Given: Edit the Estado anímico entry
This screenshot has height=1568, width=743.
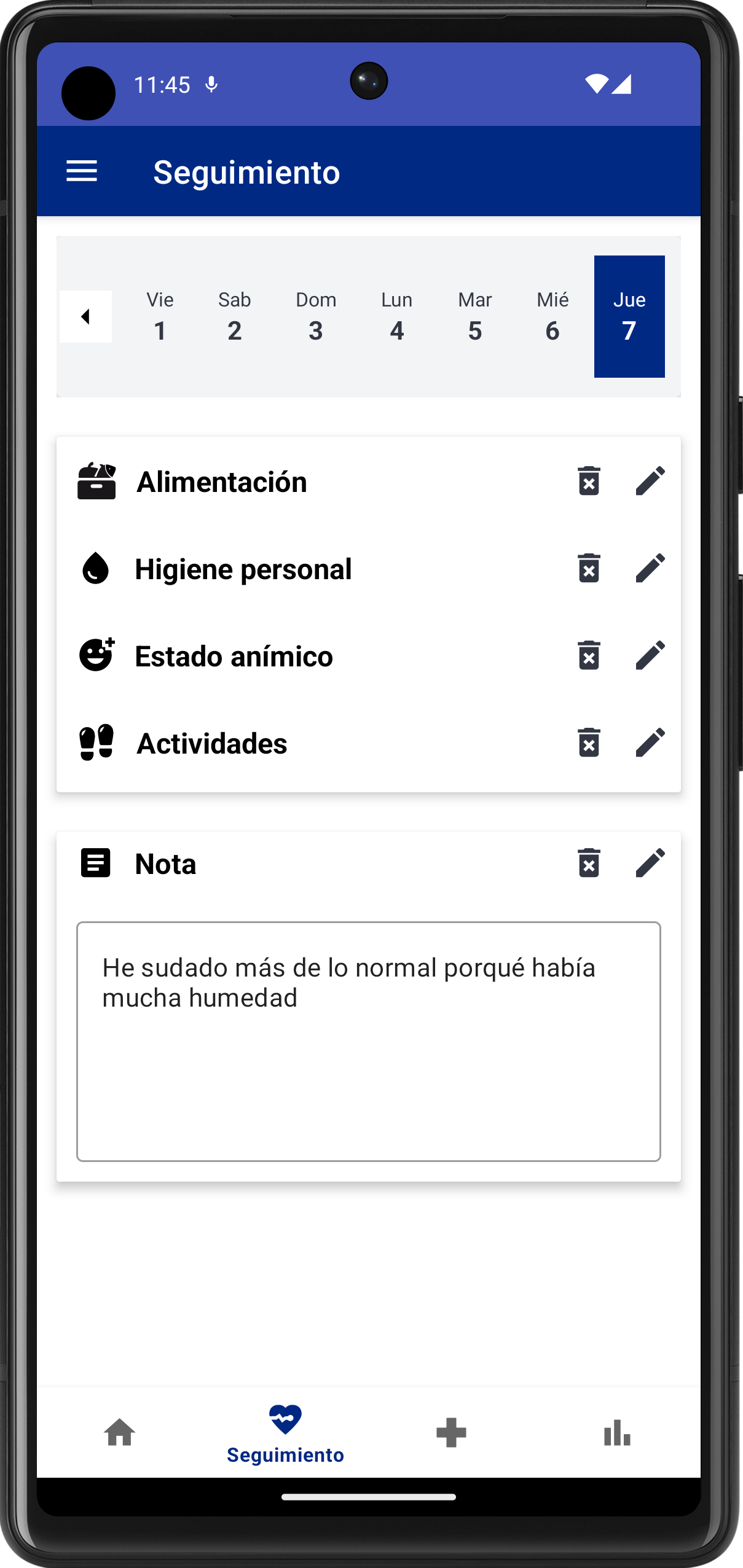Looking at the screenshot, I should click(x=650, y=655).
